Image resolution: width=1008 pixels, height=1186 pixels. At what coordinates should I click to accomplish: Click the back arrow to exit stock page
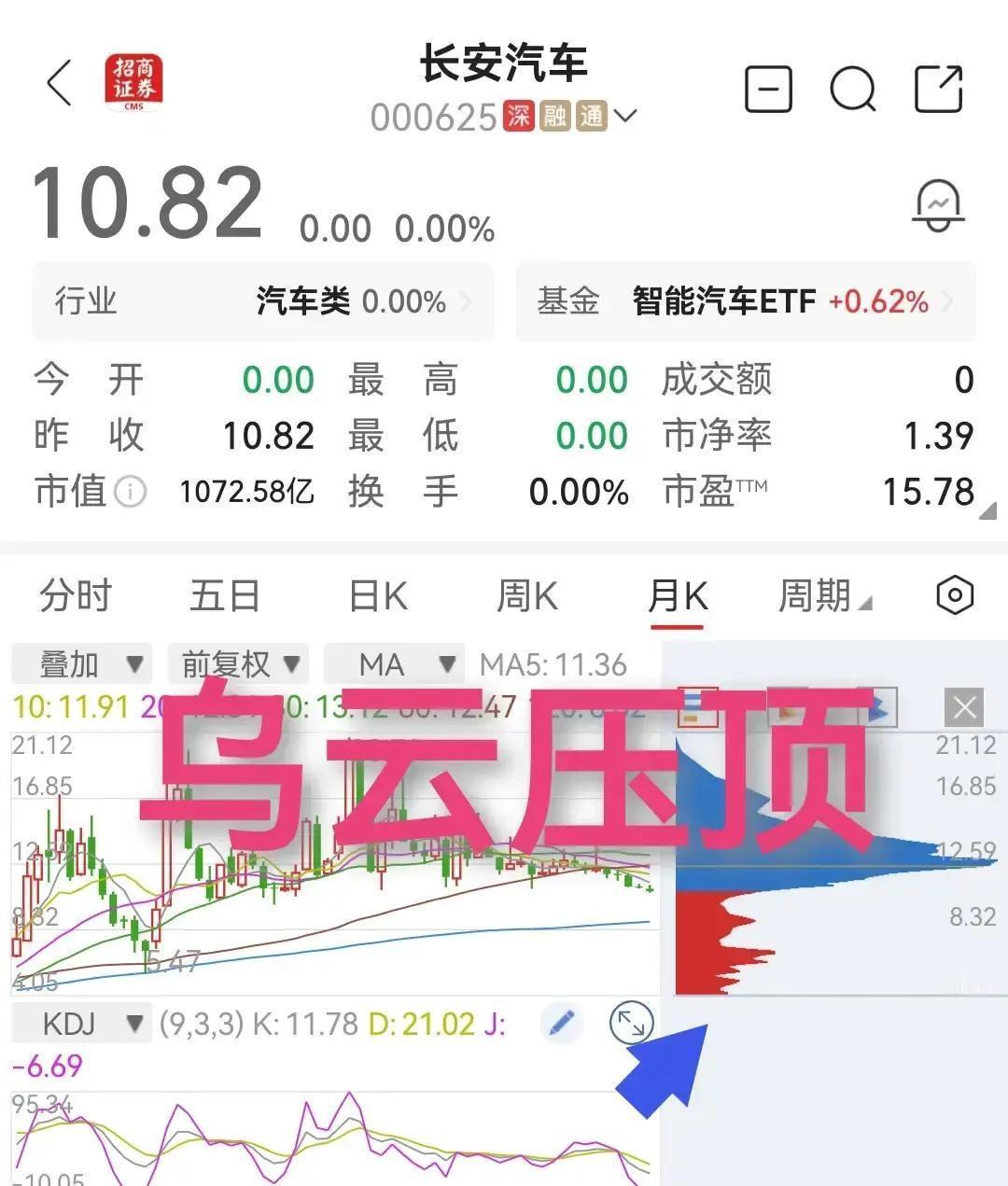(x=59, y=82)
